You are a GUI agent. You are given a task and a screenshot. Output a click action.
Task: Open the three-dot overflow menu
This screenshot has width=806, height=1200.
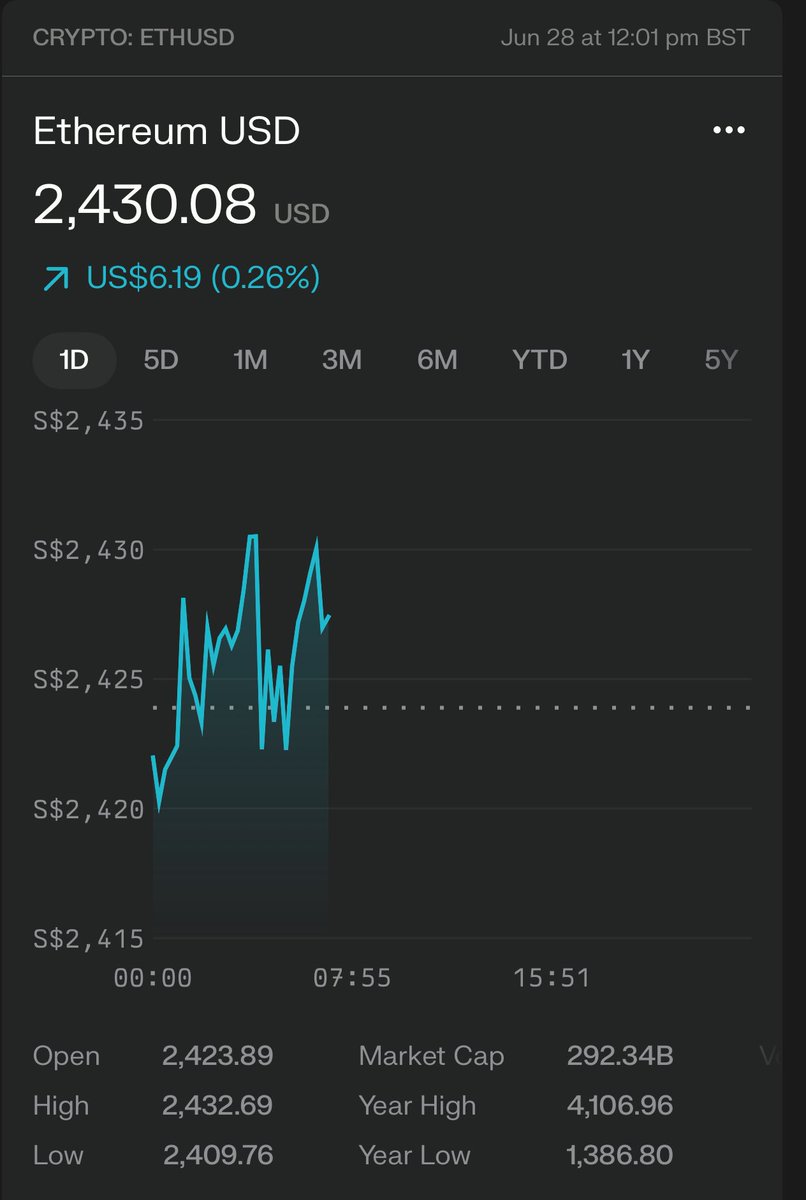pyautogui.click(x=728, y=130)
